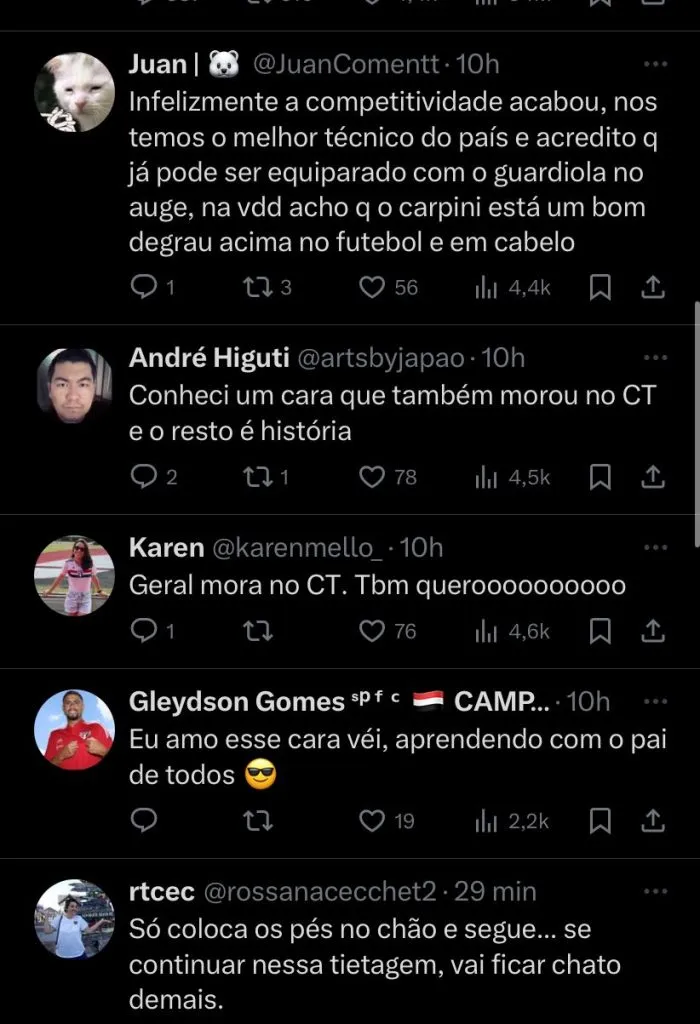The width and height of the screenshot is (700, 1024).
Task: Repost Juan's reply
Action: tap(254, 288)
